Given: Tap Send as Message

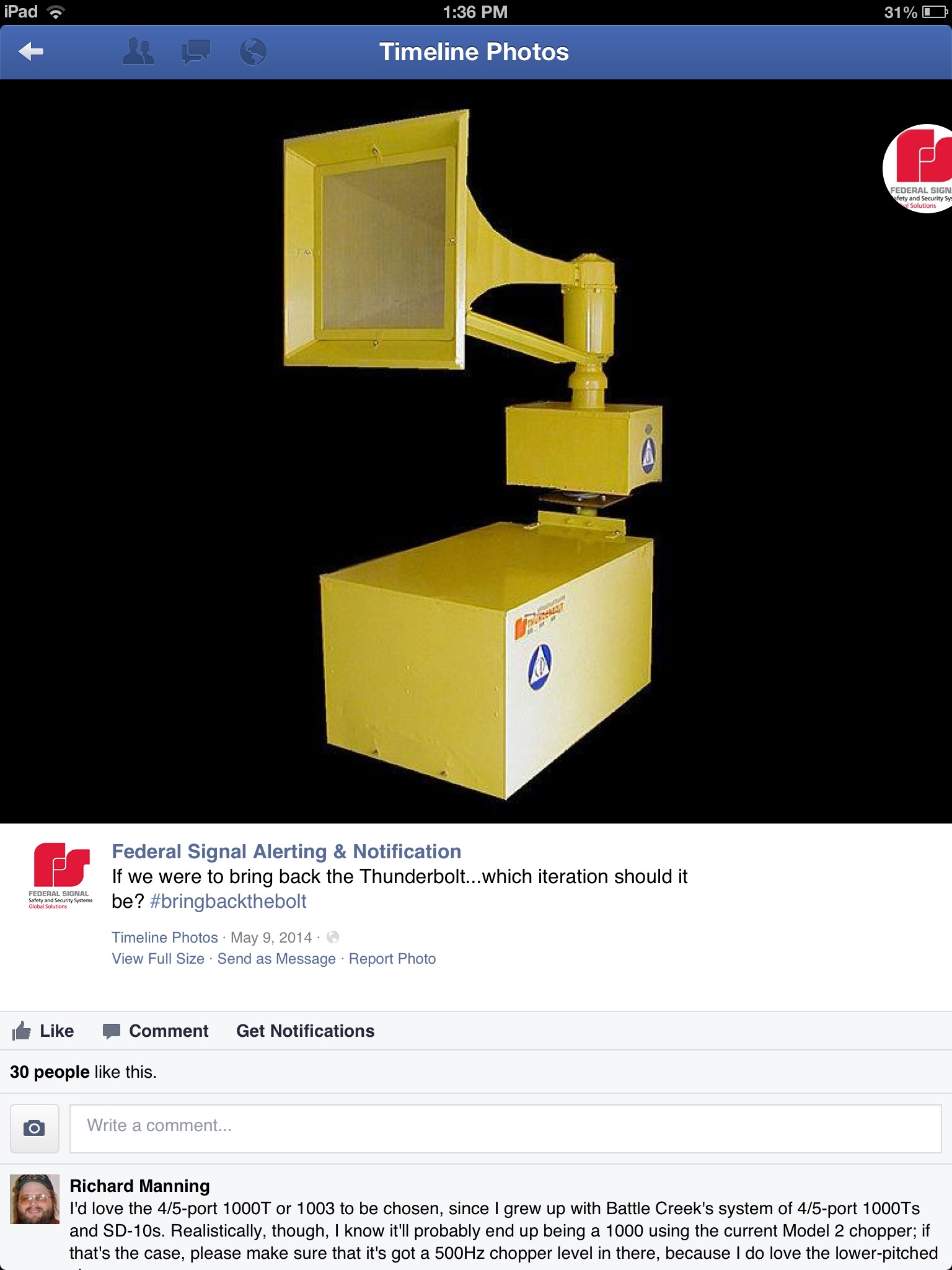Looking at the screenshot, I should (x=276, y=959).
